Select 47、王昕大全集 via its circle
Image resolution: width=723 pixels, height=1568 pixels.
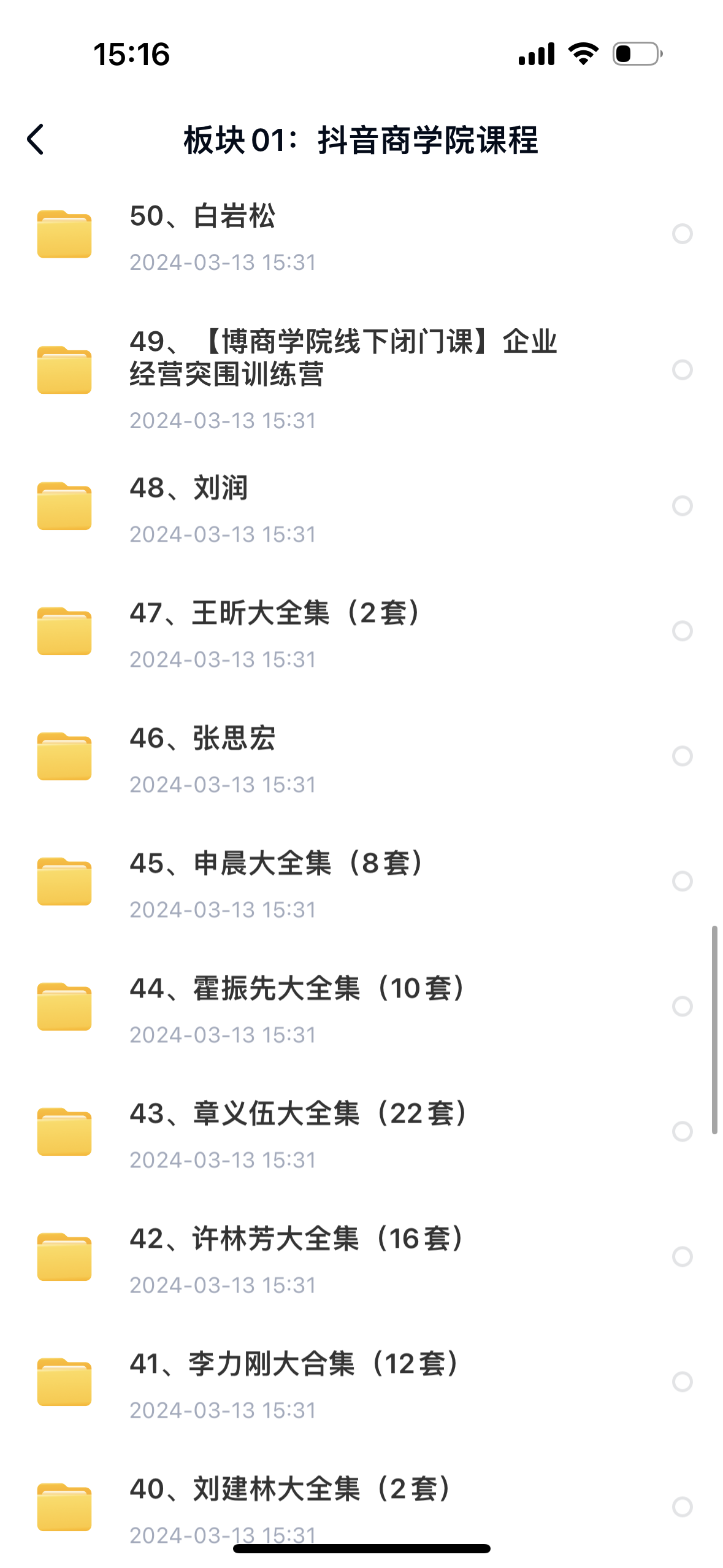(682, 631)
